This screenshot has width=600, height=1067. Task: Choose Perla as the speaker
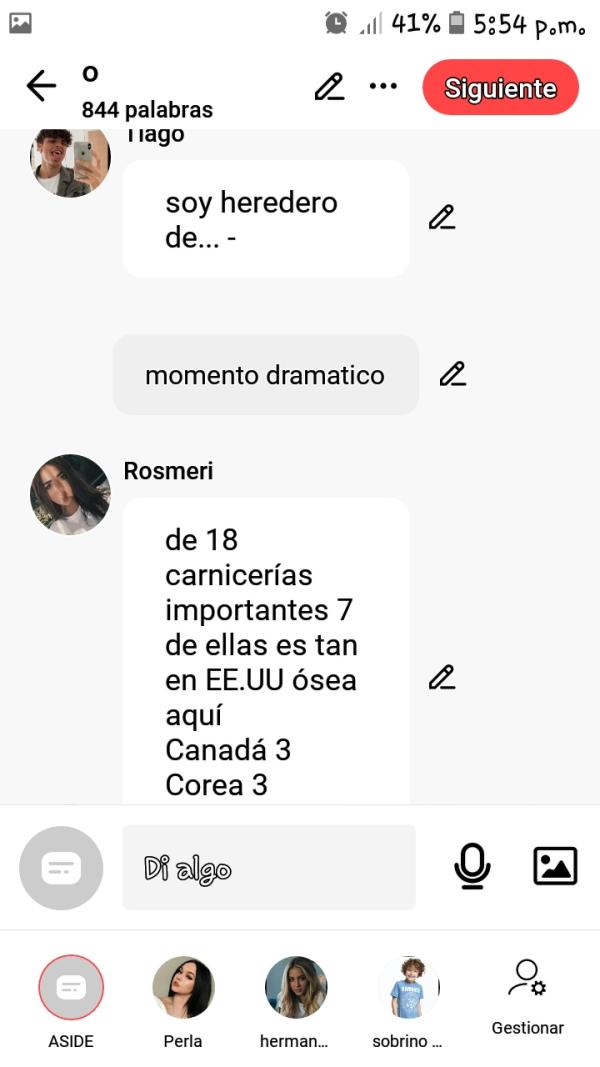[183, 988]
